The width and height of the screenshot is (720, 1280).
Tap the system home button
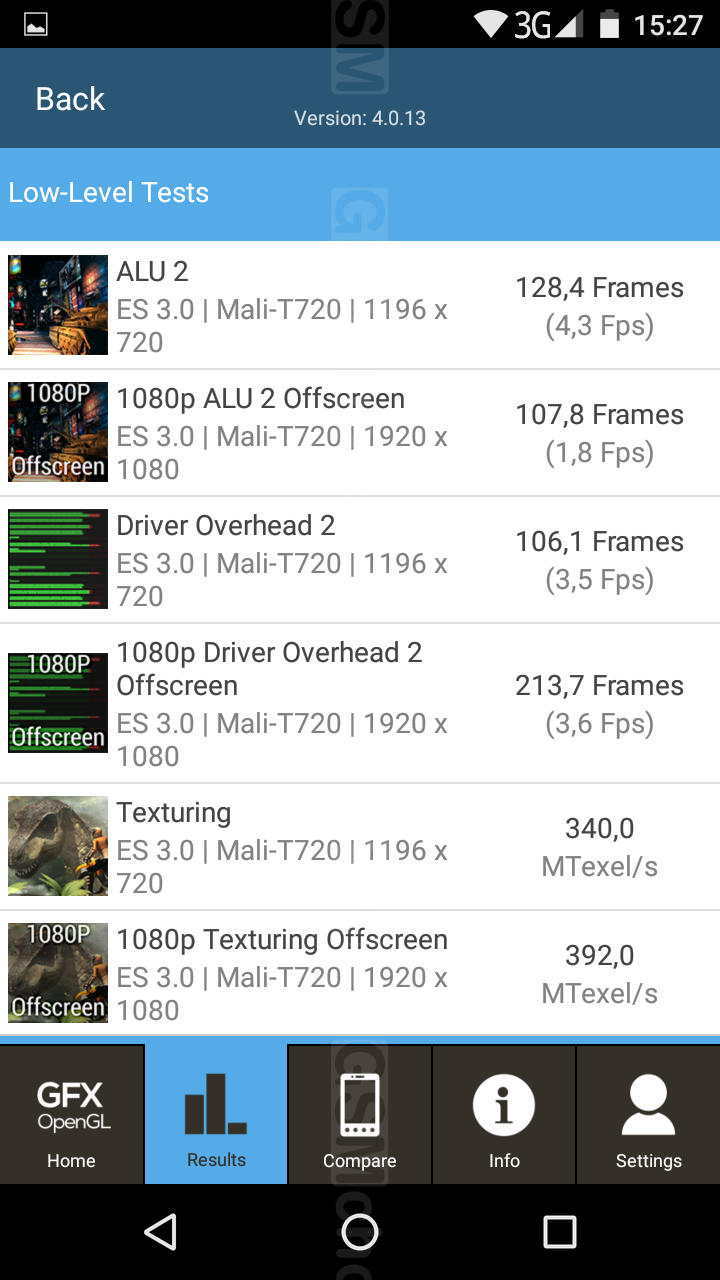click(360, 1232)
